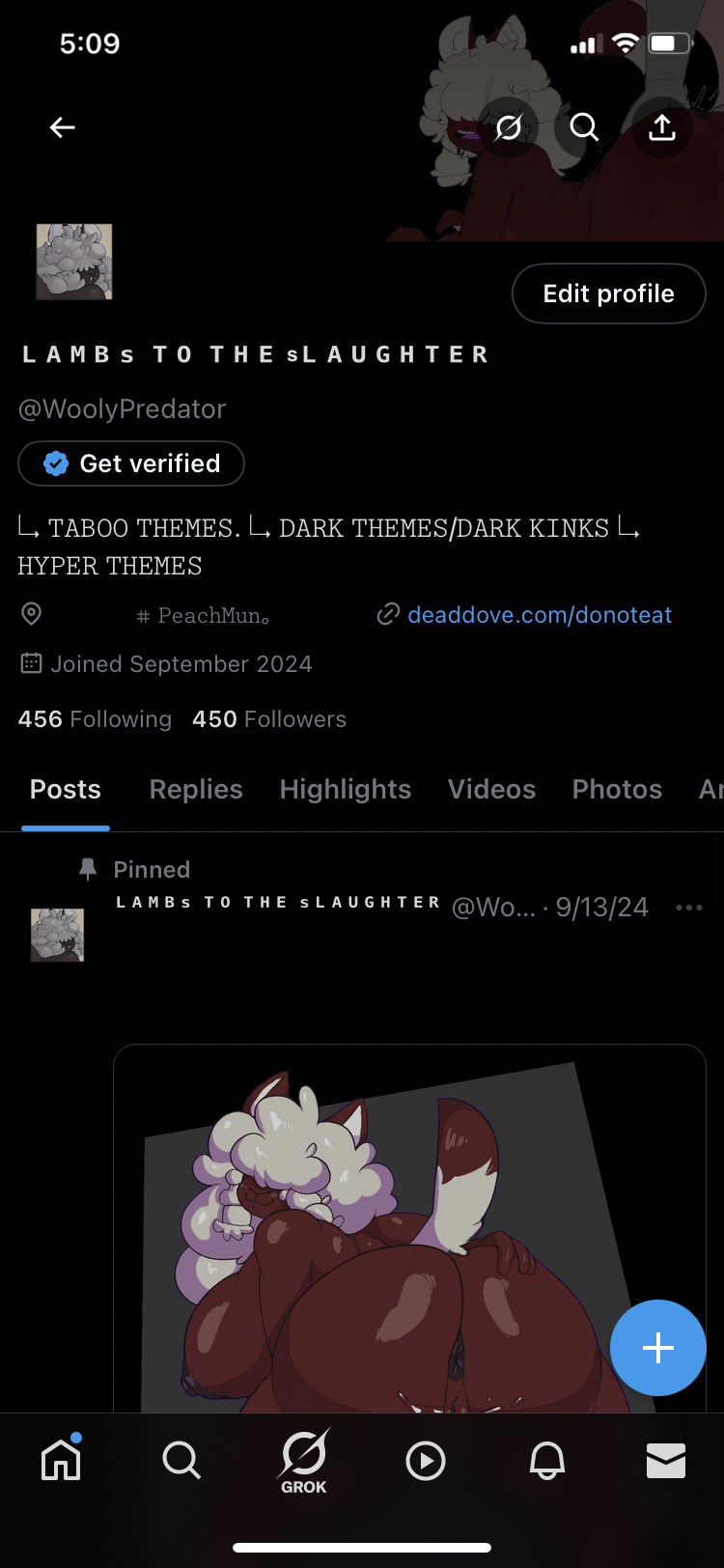Viewport: 724px width, 1568px height.
Task: View the 450 Followers list
Action: coord(268,719)
